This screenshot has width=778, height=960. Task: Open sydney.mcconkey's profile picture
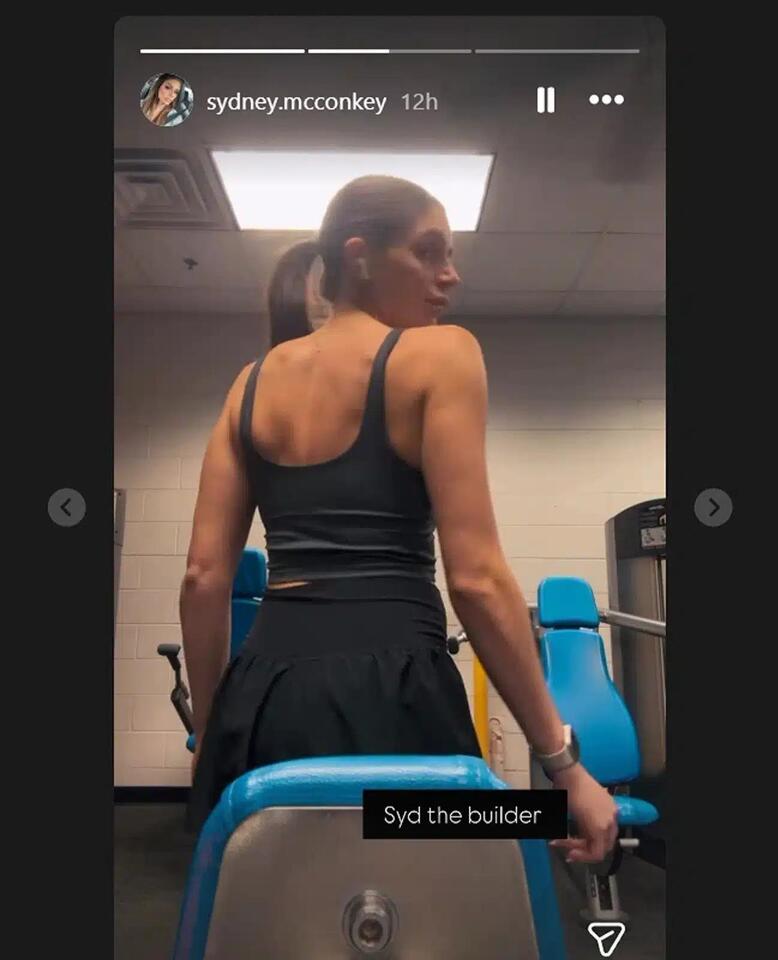[166, 100]
